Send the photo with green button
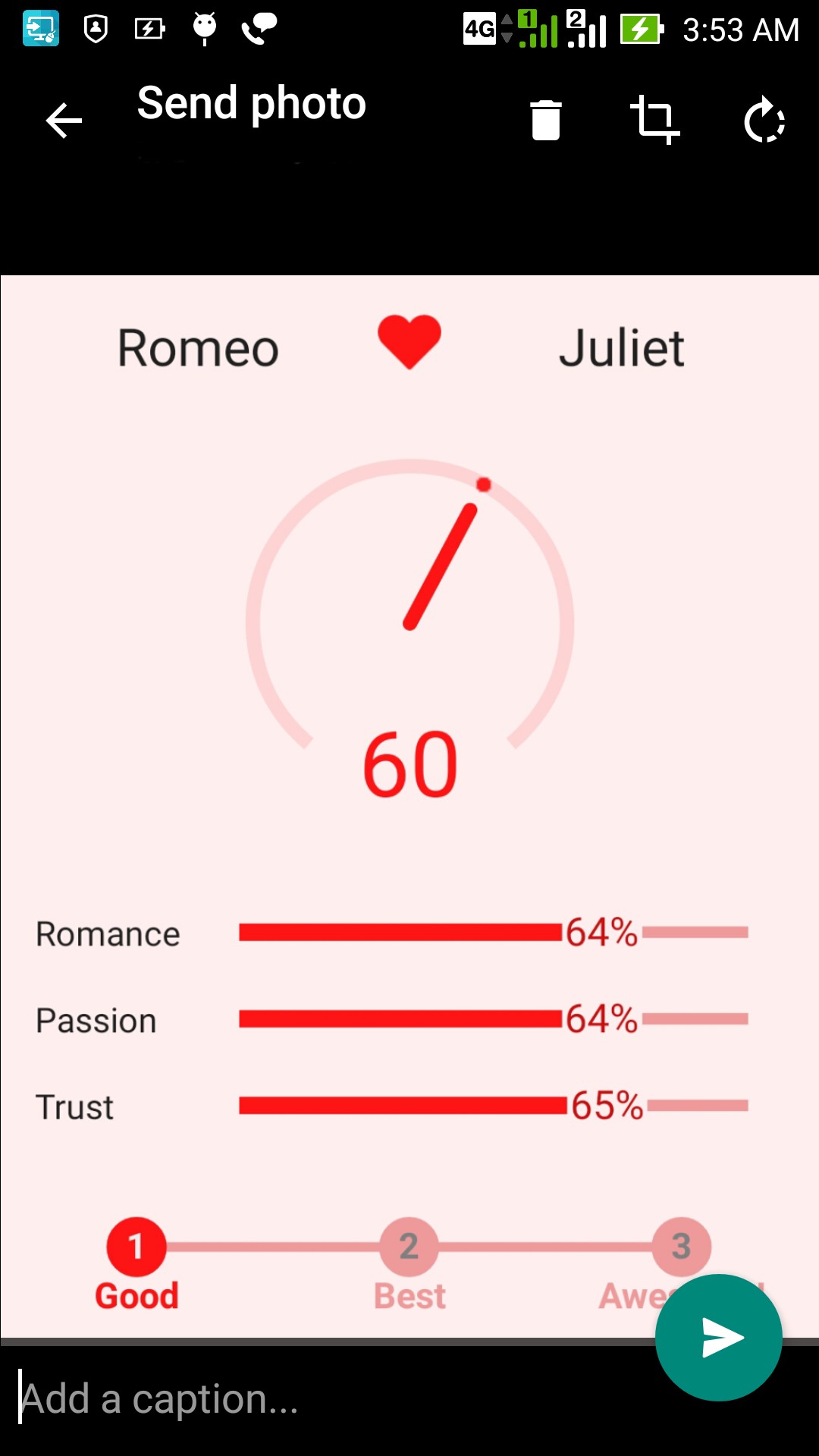The height and width of the screenshot is (1456, 819). (718, 1338)
